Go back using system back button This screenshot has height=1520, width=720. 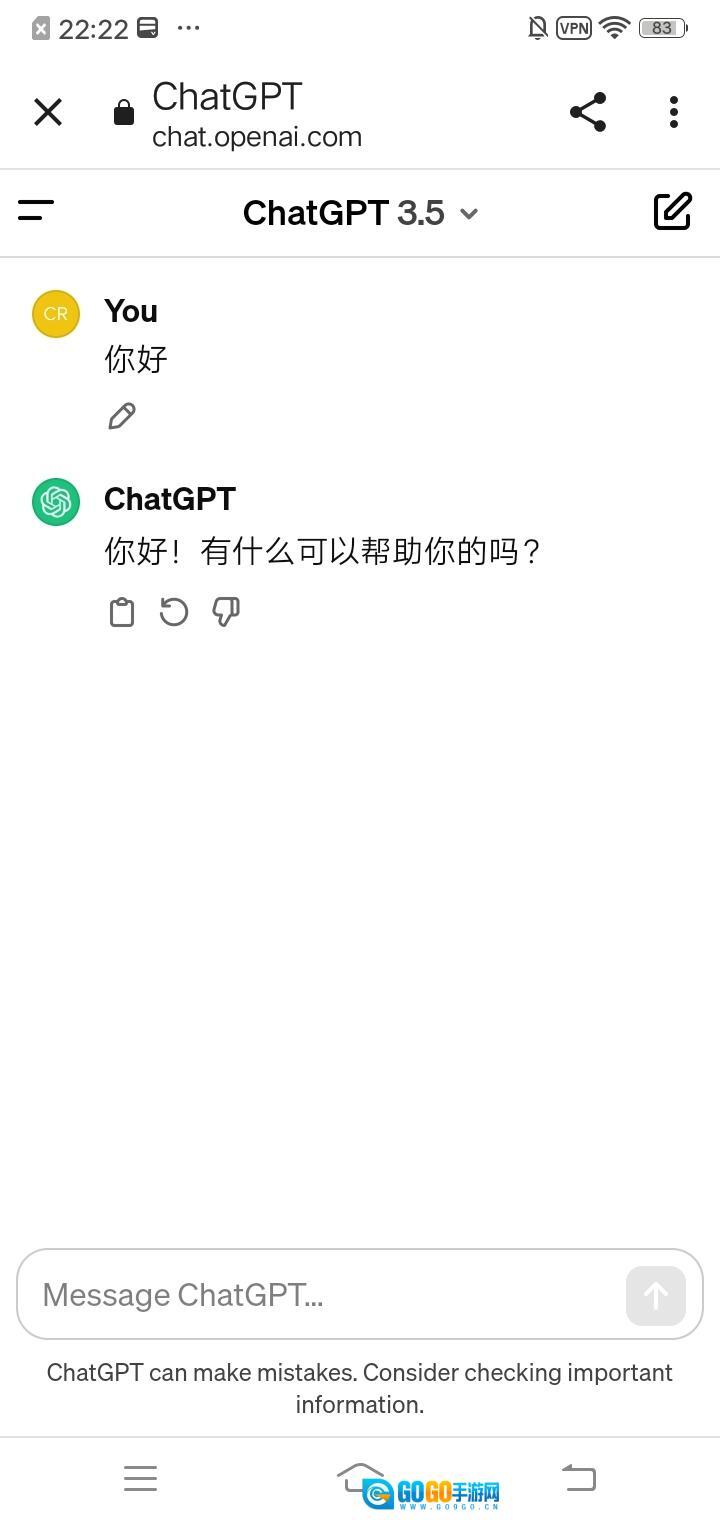tap(579, 1478)
